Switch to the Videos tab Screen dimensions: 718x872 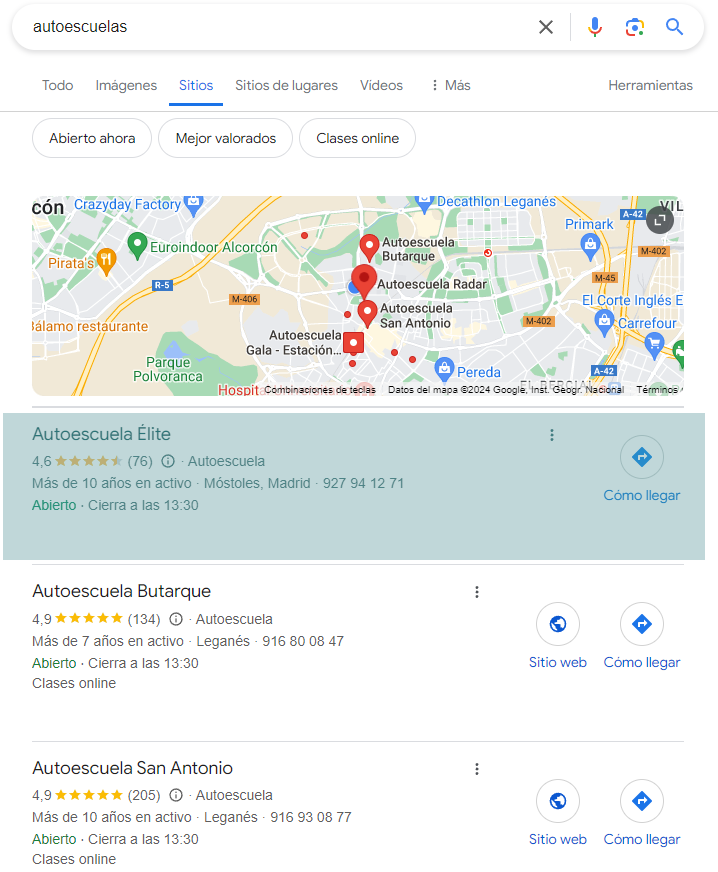pyautogui.click(x=381, y=85)
